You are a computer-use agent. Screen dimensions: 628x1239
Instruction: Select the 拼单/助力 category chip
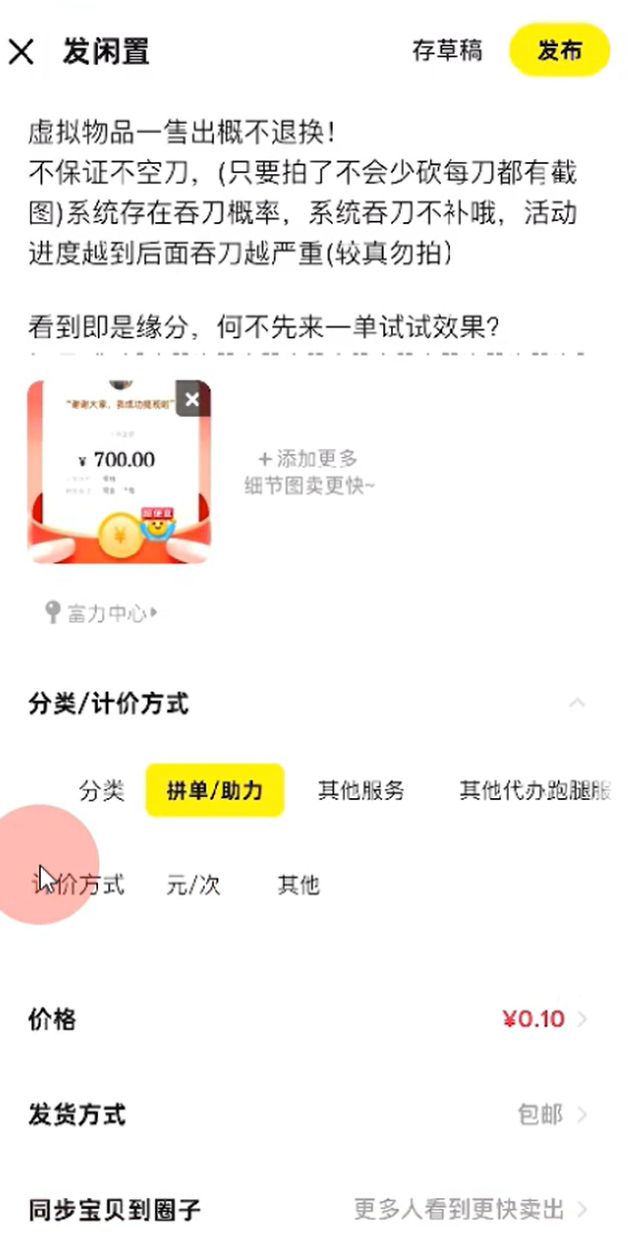(x=215, y=791)
